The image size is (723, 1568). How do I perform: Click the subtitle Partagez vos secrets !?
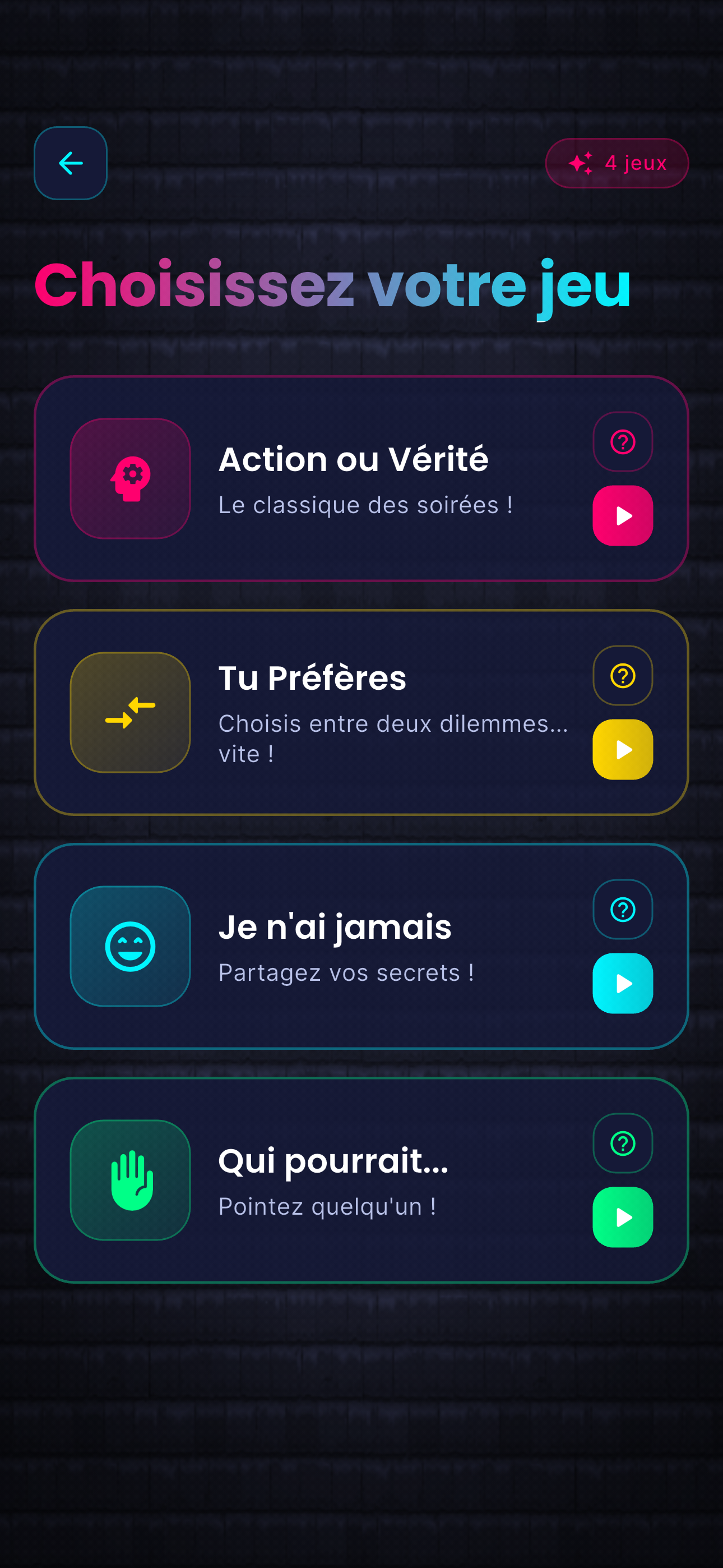pyautogui.click(x=346, y=972)
